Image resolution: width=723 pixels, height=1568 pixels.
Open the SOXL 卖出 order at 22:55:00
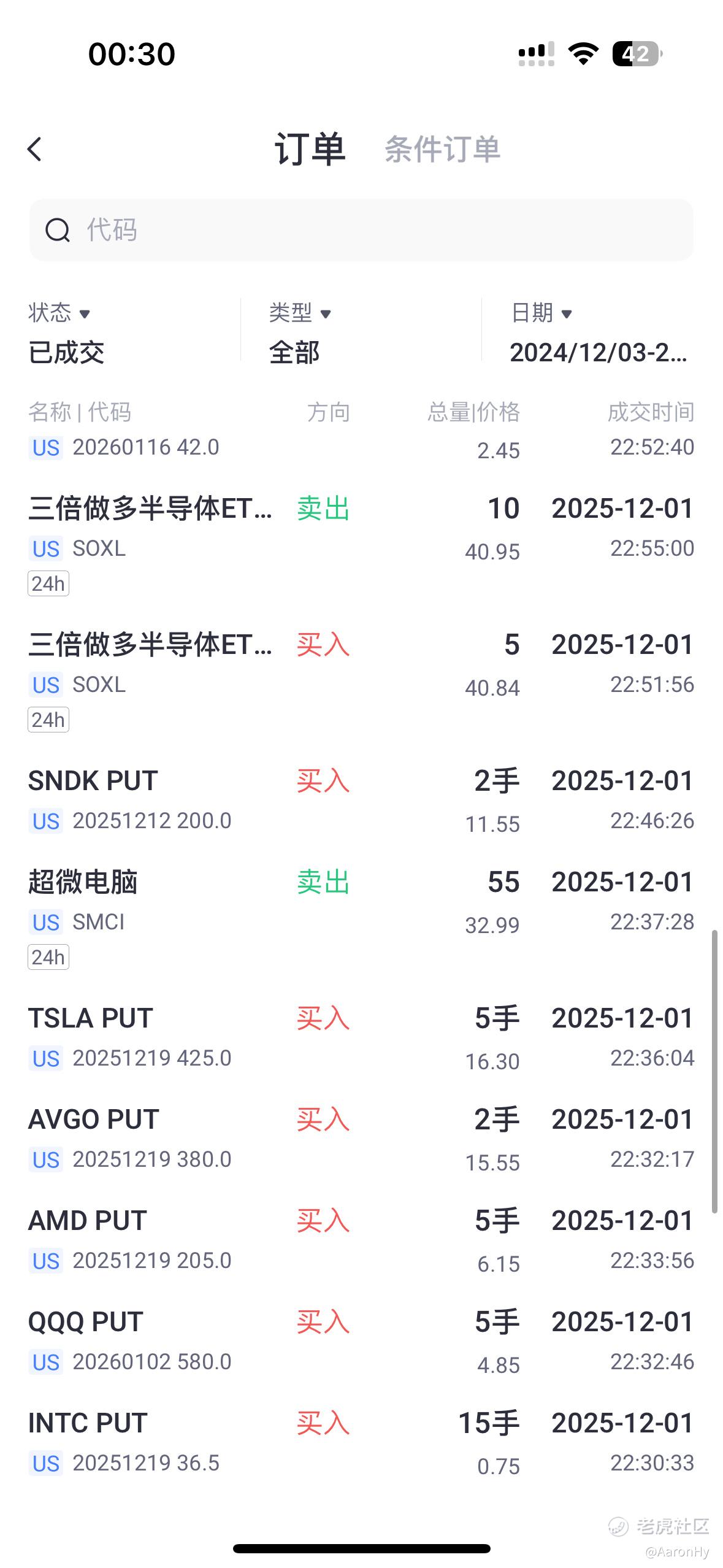[x=361, y=543]
